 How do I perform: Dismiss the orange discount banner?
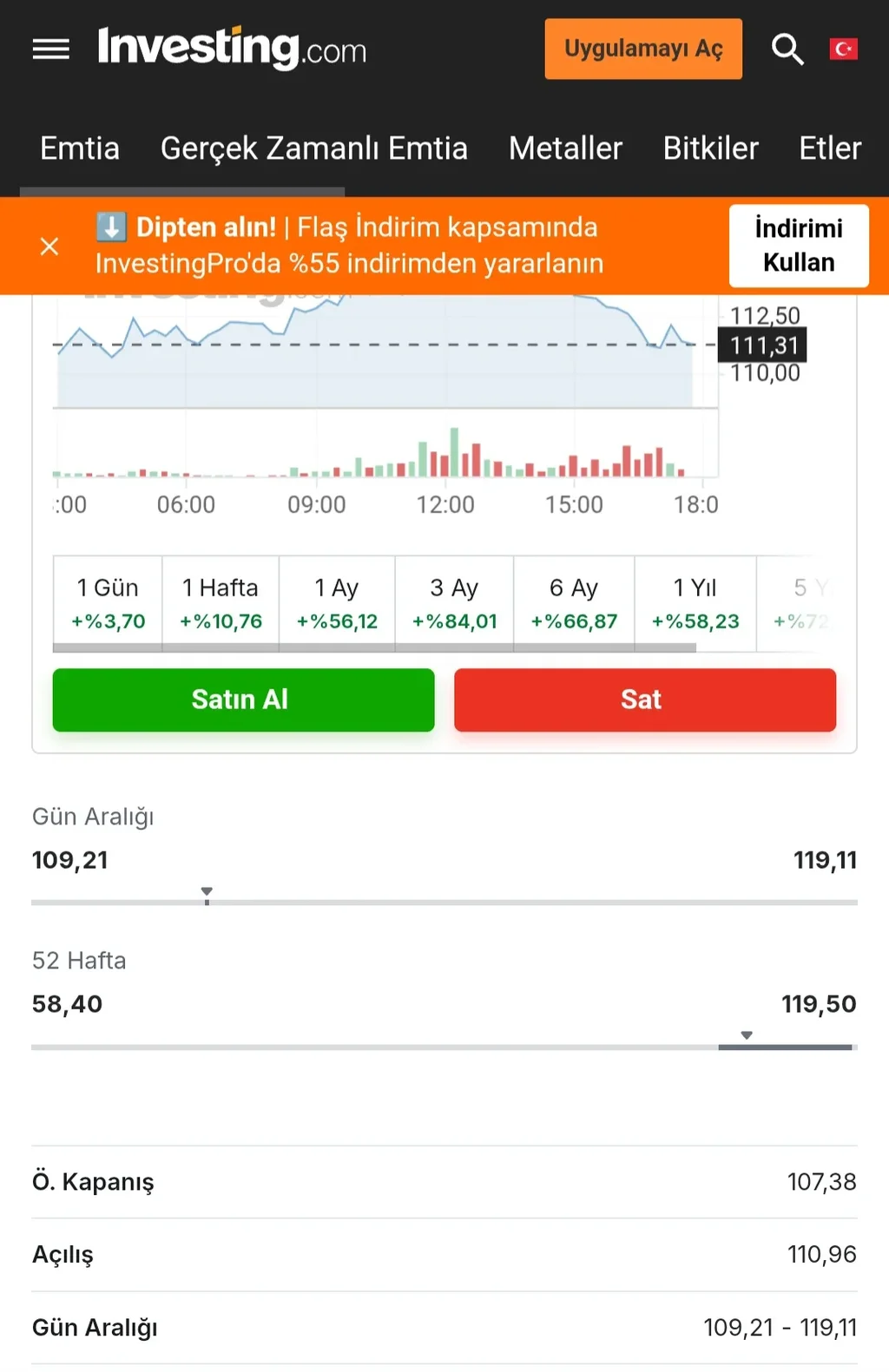(49, 246)
